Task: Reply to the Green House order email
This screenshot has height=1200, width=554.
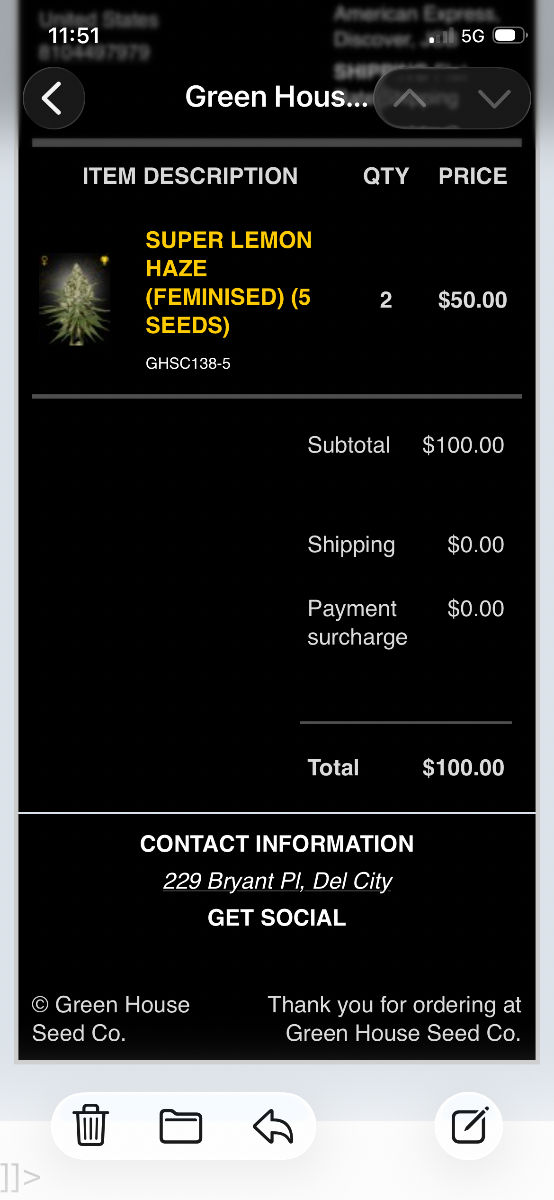Action: 273,1126
